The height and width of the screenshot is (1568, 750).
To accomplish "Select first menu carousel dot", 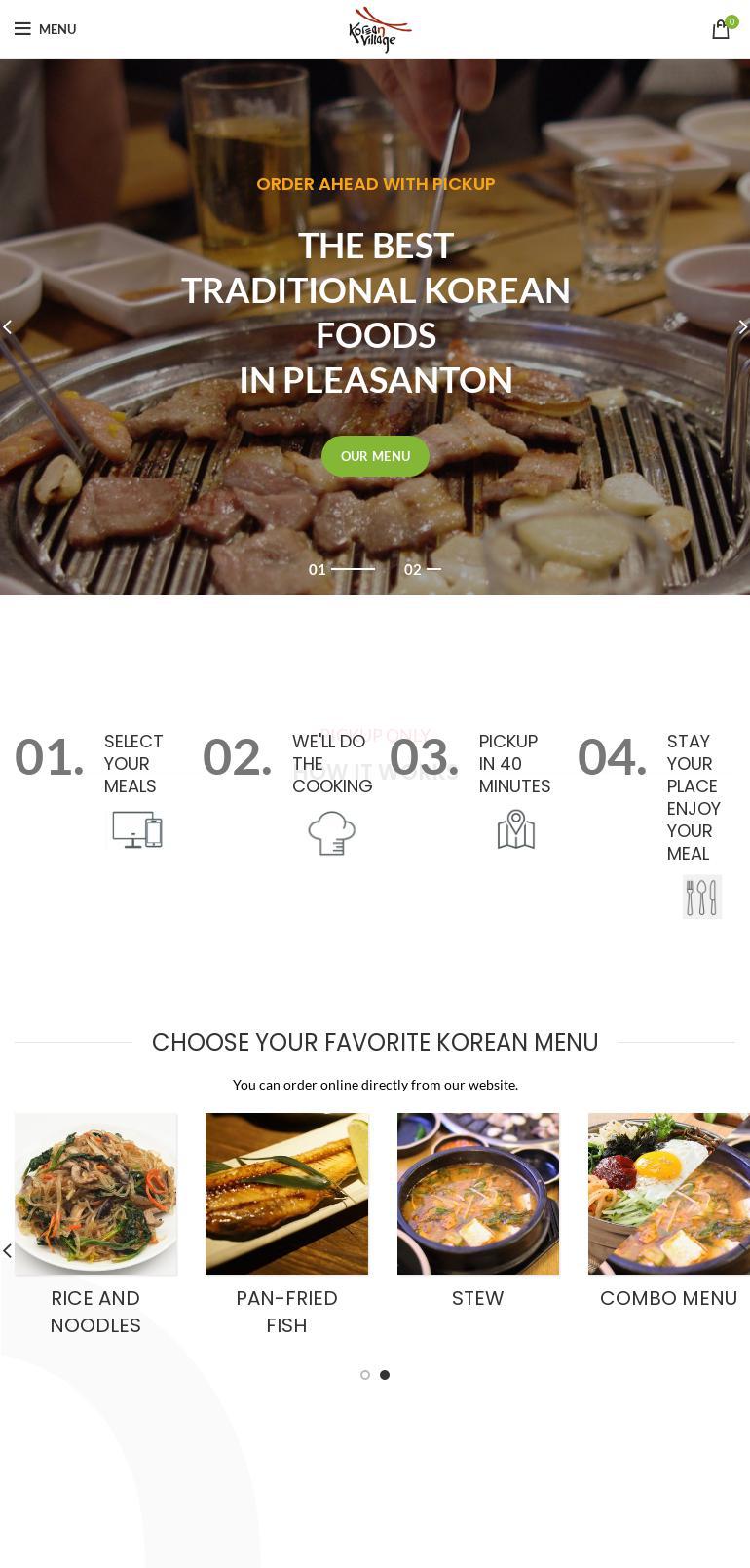I will pyautogui.click(x=365, y=1375).
